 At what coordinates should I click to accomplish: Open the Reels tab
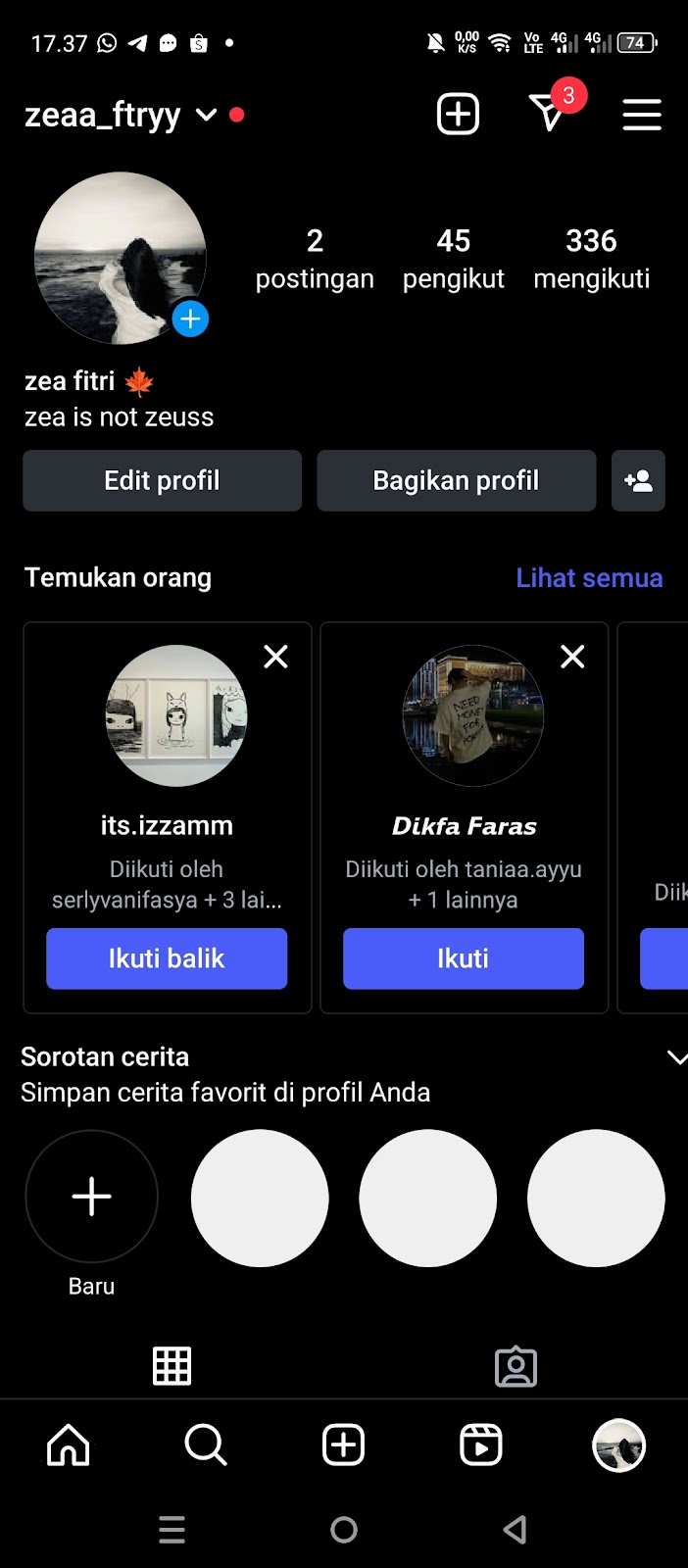(481, 1445)
